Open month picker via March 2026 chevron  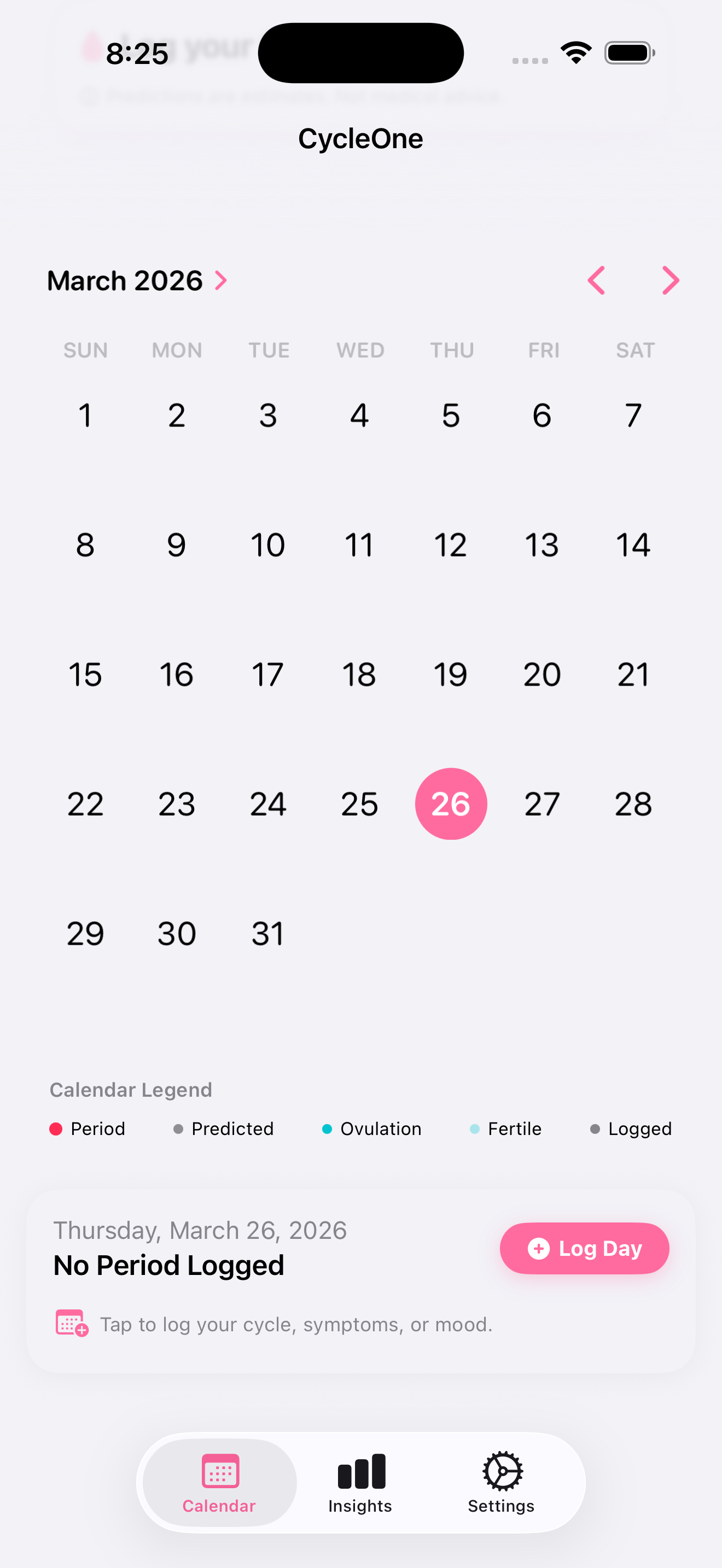221,280
